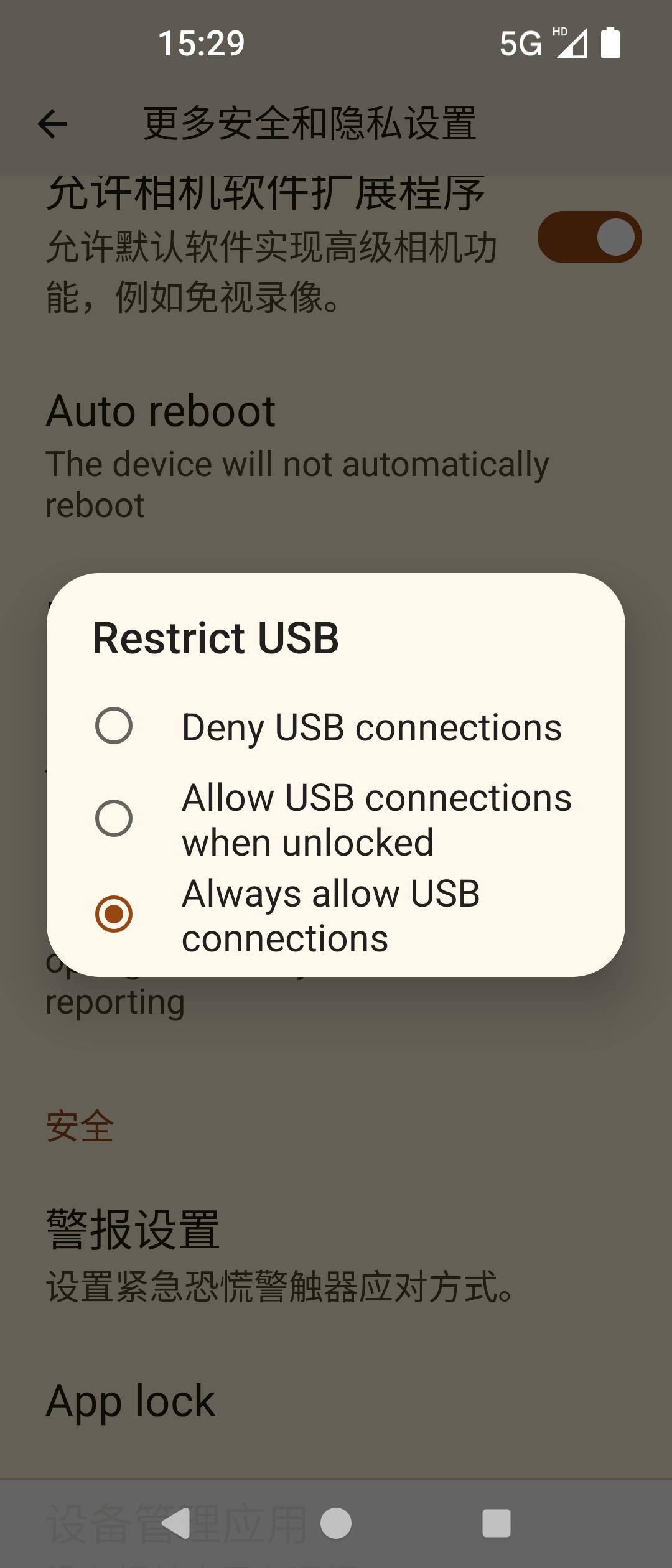672x1568 pixels.
Task: Select Deny USB connections option
Action: pyautogui.click(x=114, y=726)
